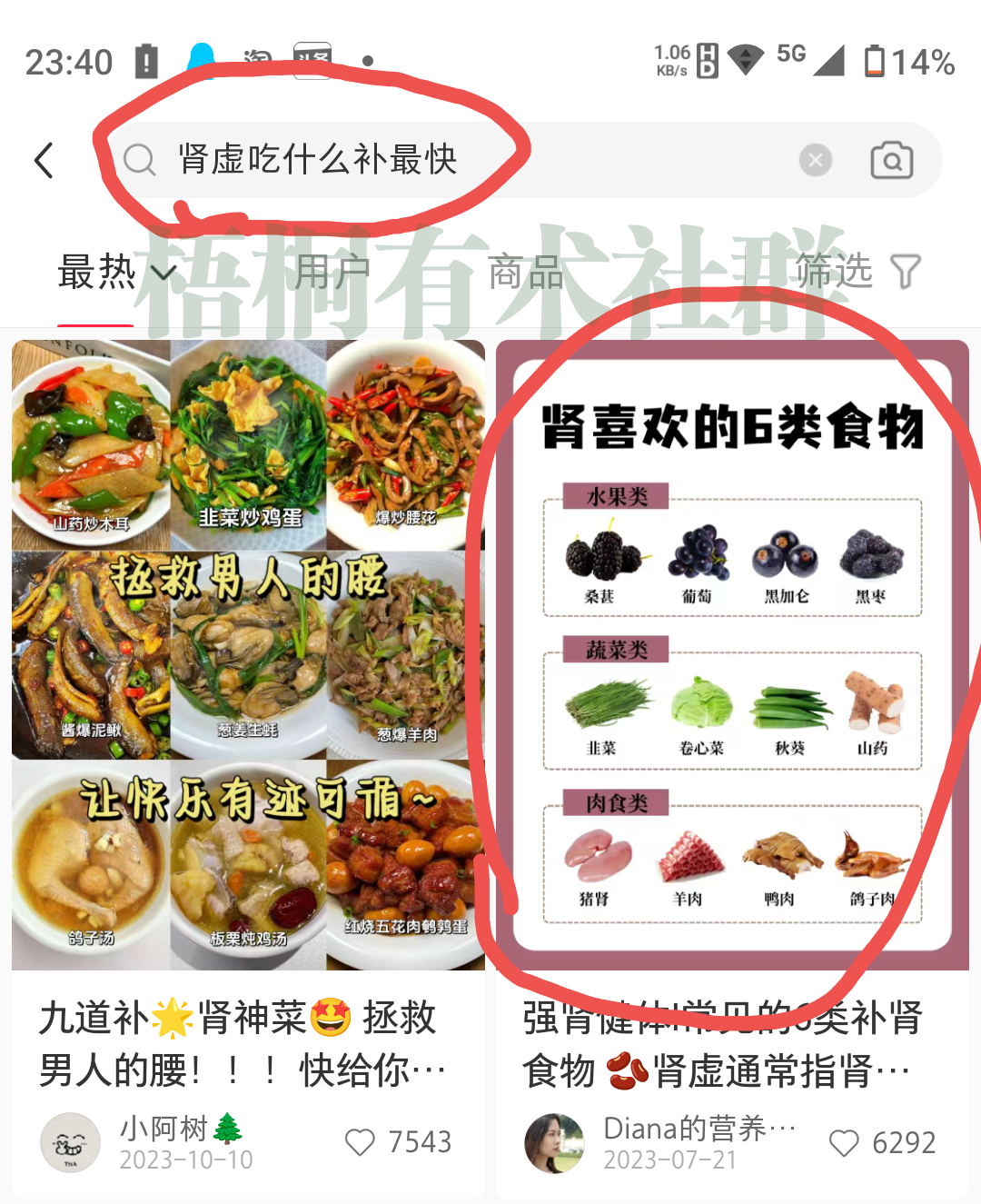Image resolution: width=981 pixels, height=1204 pixels.
Task: View Diana的营养's profile
Action: [x=554, y=1143]
